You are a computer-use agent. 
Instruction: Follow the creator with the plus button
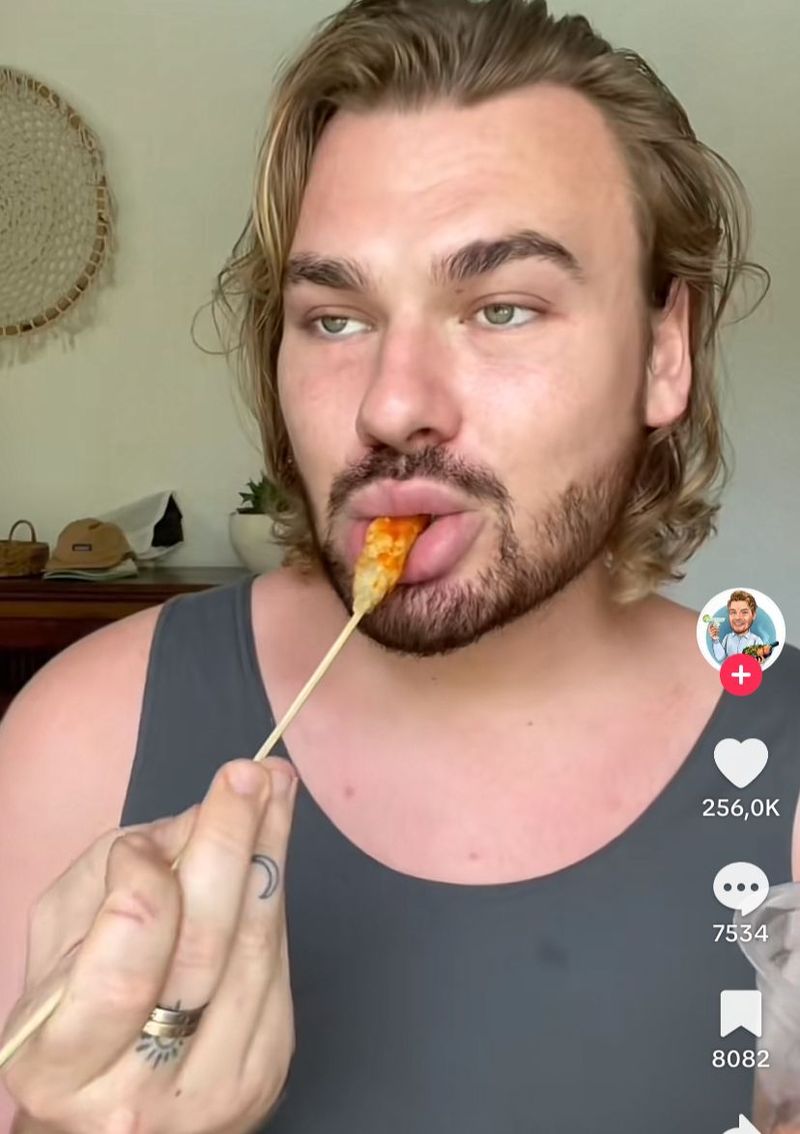(740, 675)
